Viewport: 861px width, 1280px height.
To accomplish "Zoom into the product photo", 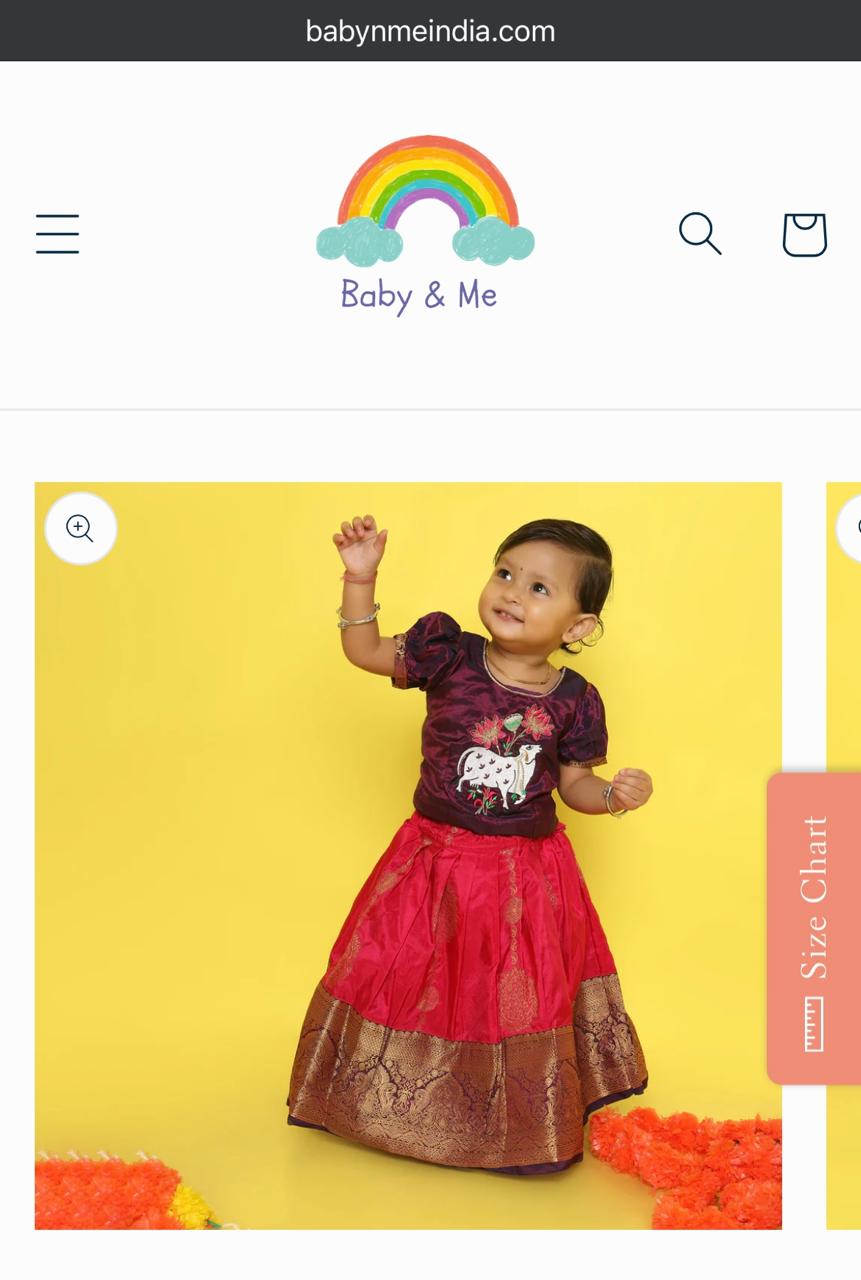I will 81,528.
